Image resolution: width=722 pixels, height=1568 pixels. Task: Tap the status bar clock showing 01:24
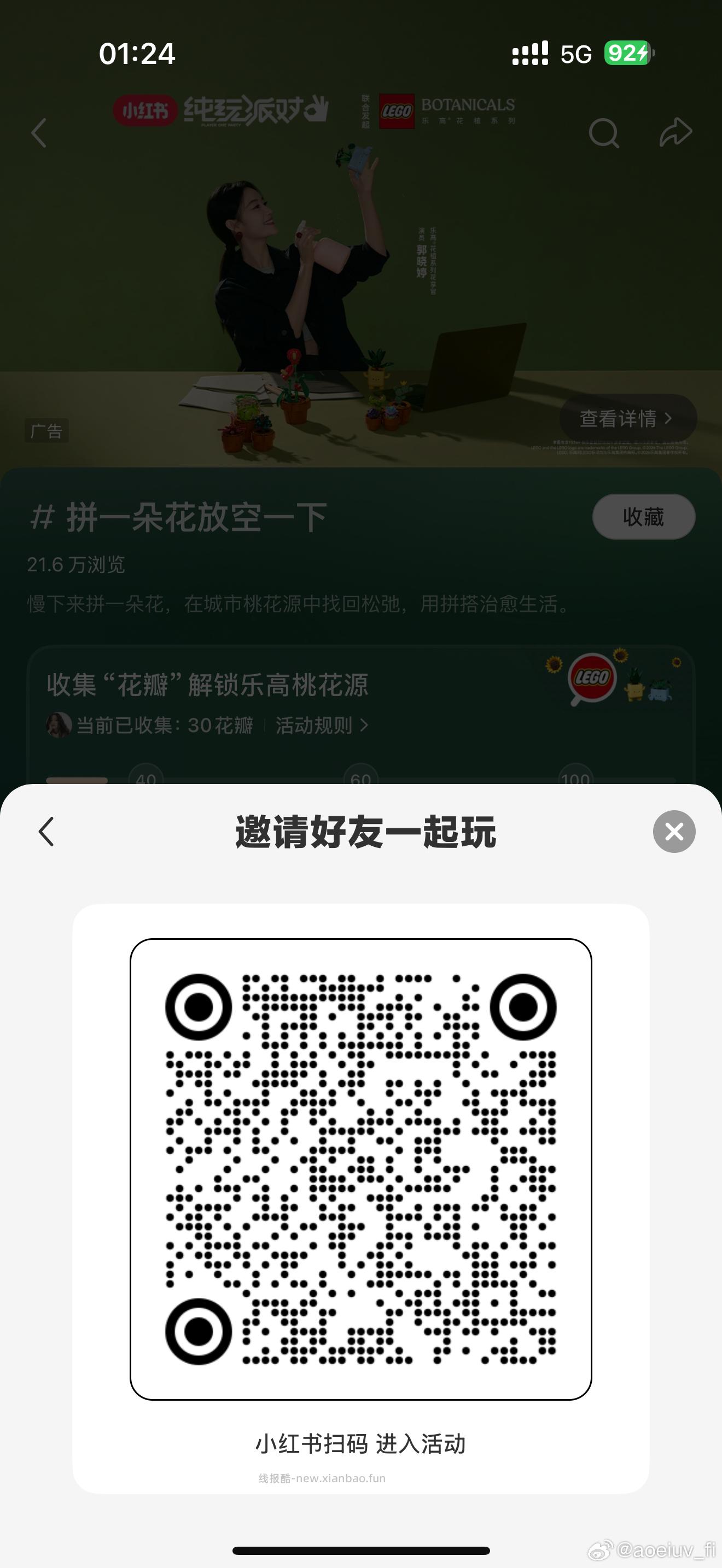point(137,54)
